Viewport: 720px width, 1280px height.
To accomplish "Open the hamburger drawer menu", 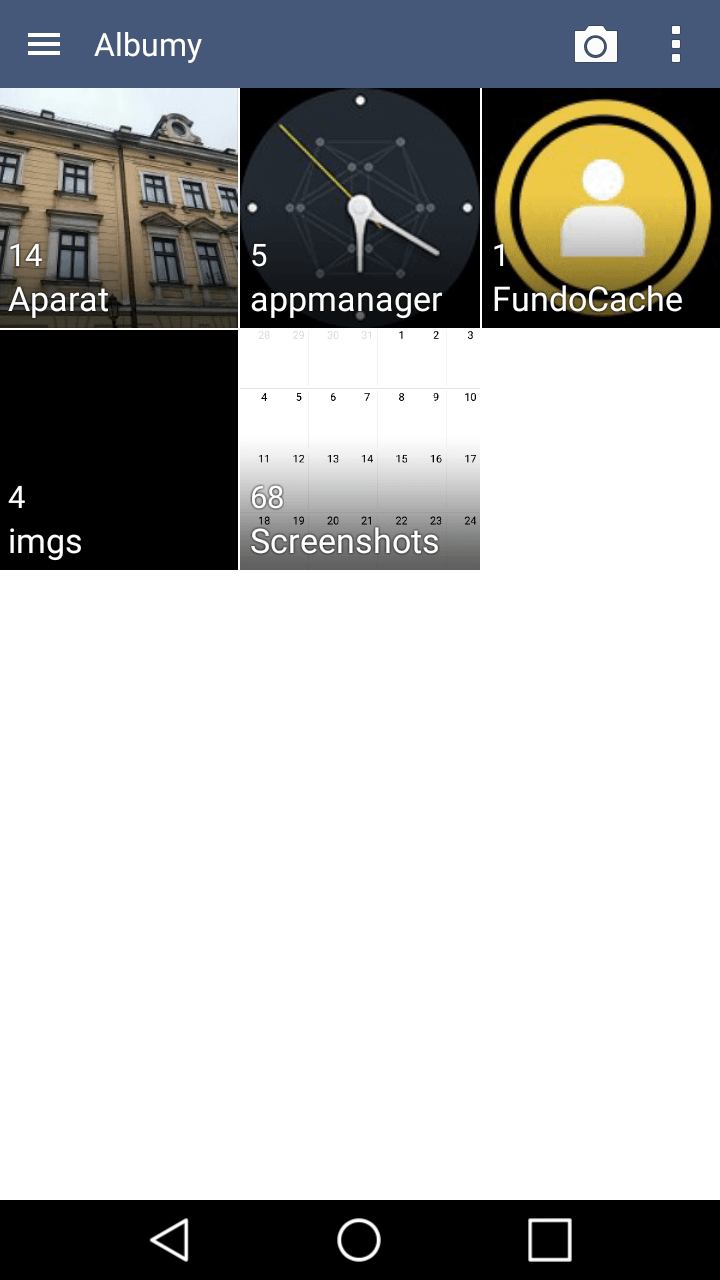I will click(x=44, y=44).
